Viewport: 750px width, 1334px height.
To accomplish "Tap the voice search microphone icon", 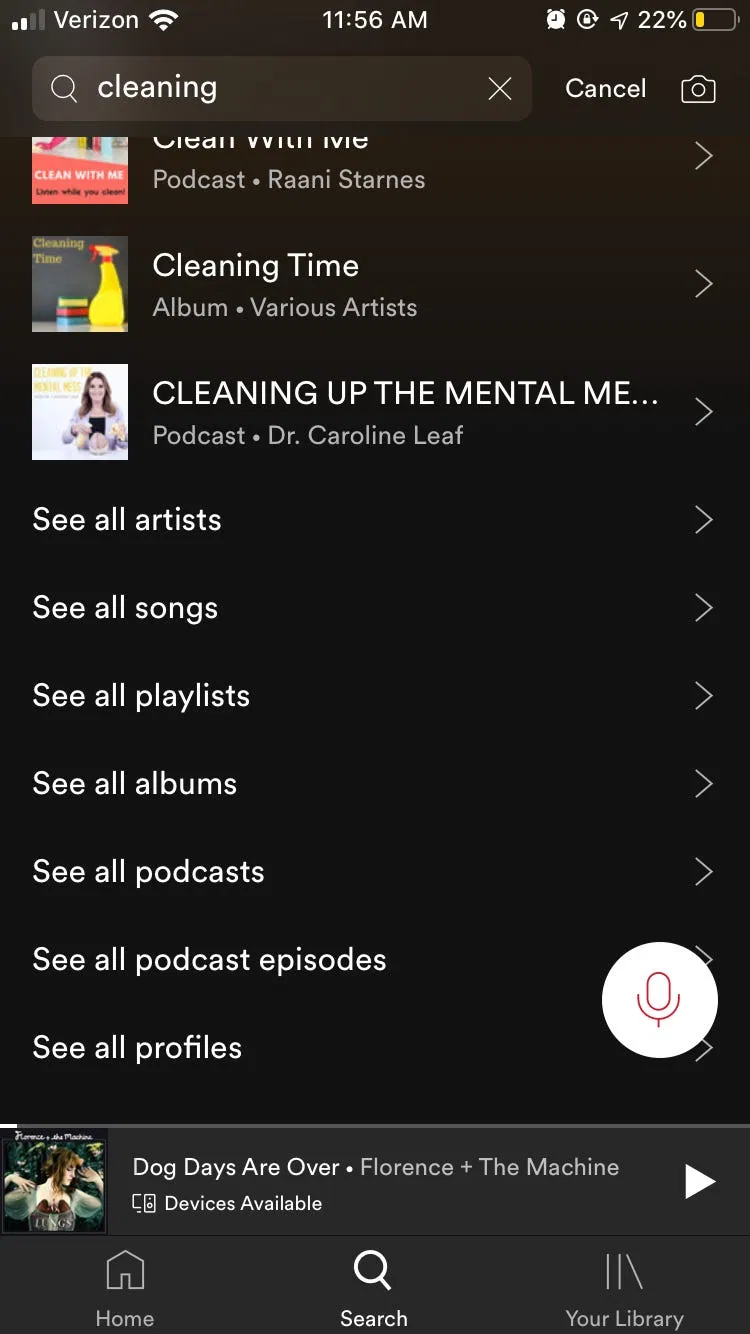I will 659,999.
